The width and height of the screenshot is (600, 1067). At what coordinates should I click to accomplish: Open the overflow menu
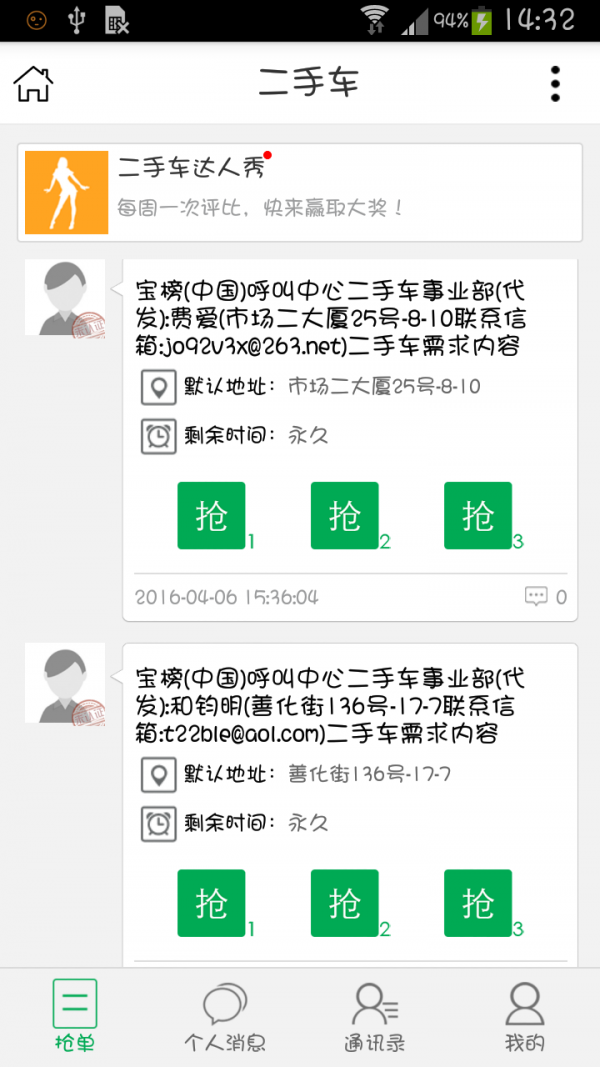click(555, 84)
